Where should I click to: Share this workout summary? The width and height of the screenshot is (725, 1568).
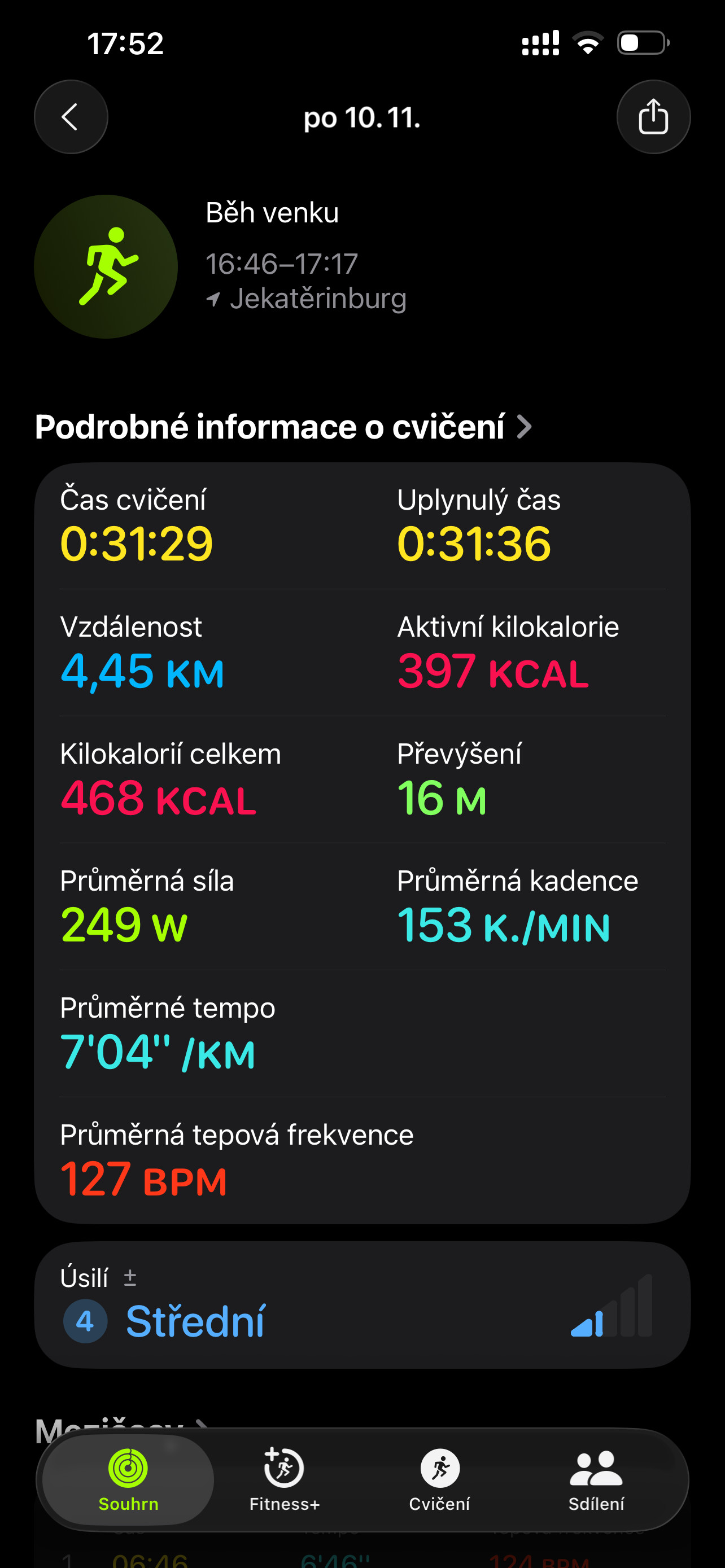653,117
